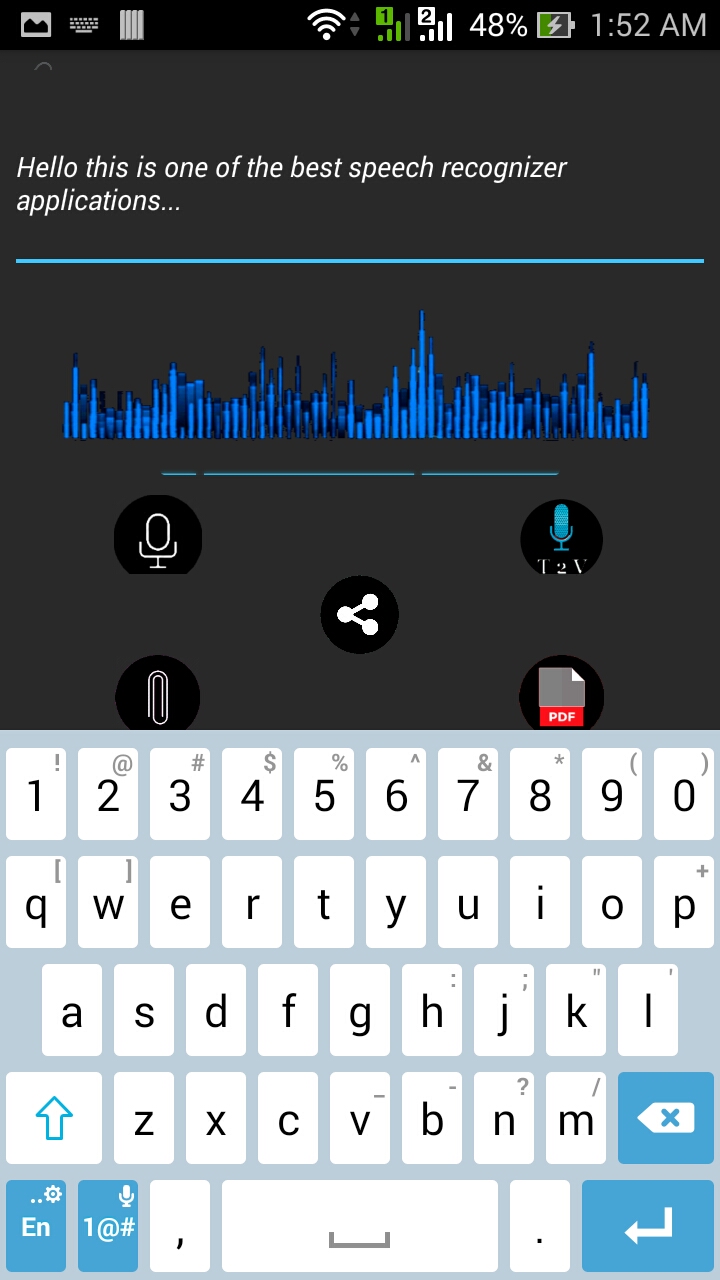Switch to symbols with the 1@# key

pyautogui.click(x=107, y=1230)
